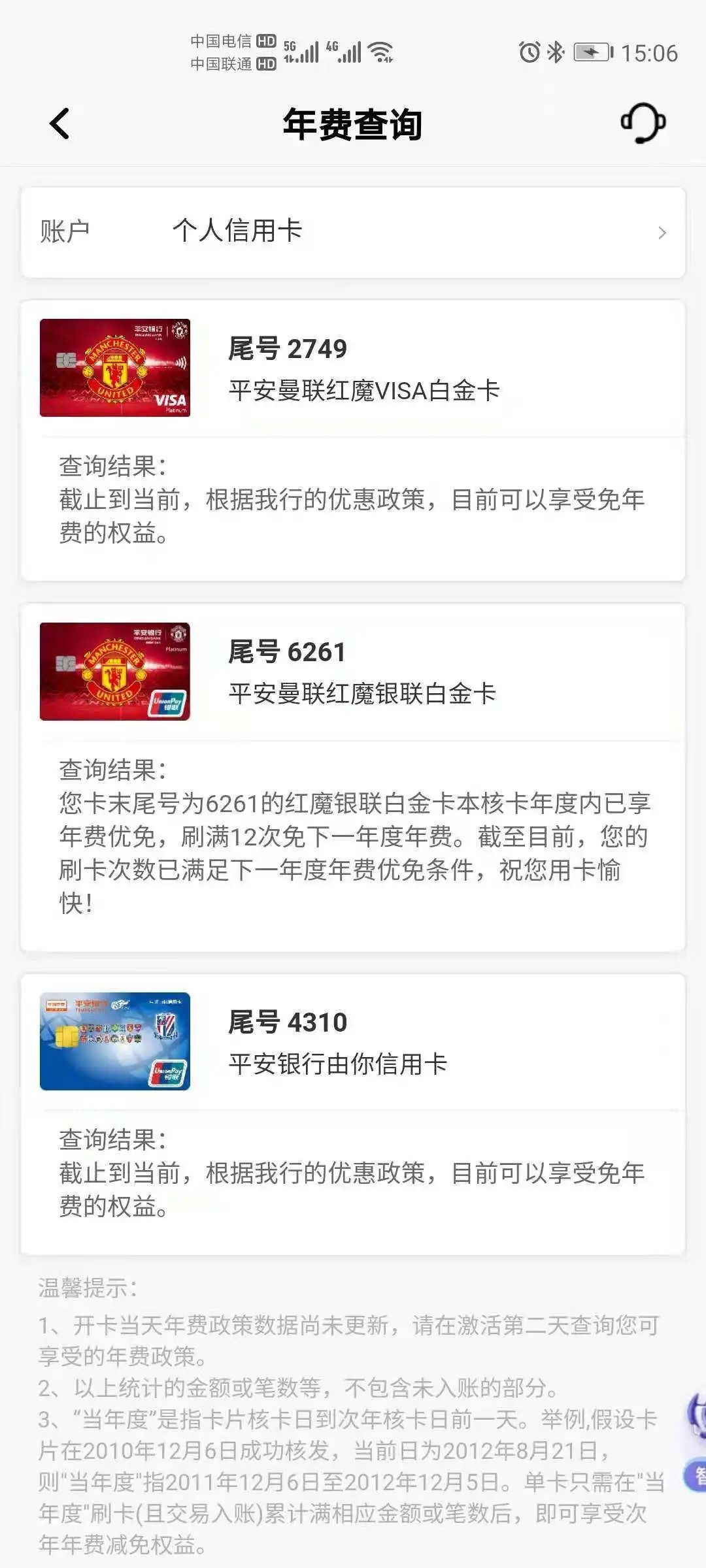Go back from 年费查询 page

point(59,123)
